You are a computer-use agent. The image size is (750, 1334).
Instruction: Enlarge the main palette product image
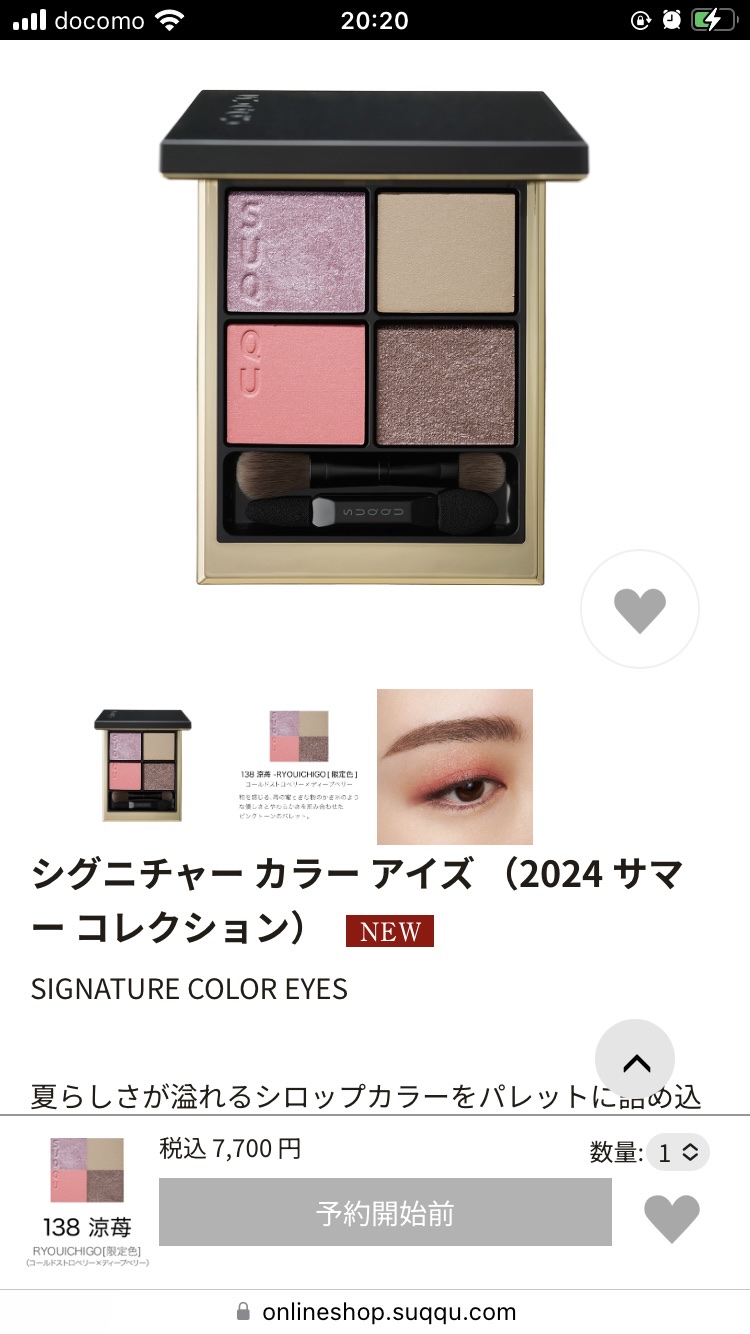pyautogui.click(x=373, y=340)
